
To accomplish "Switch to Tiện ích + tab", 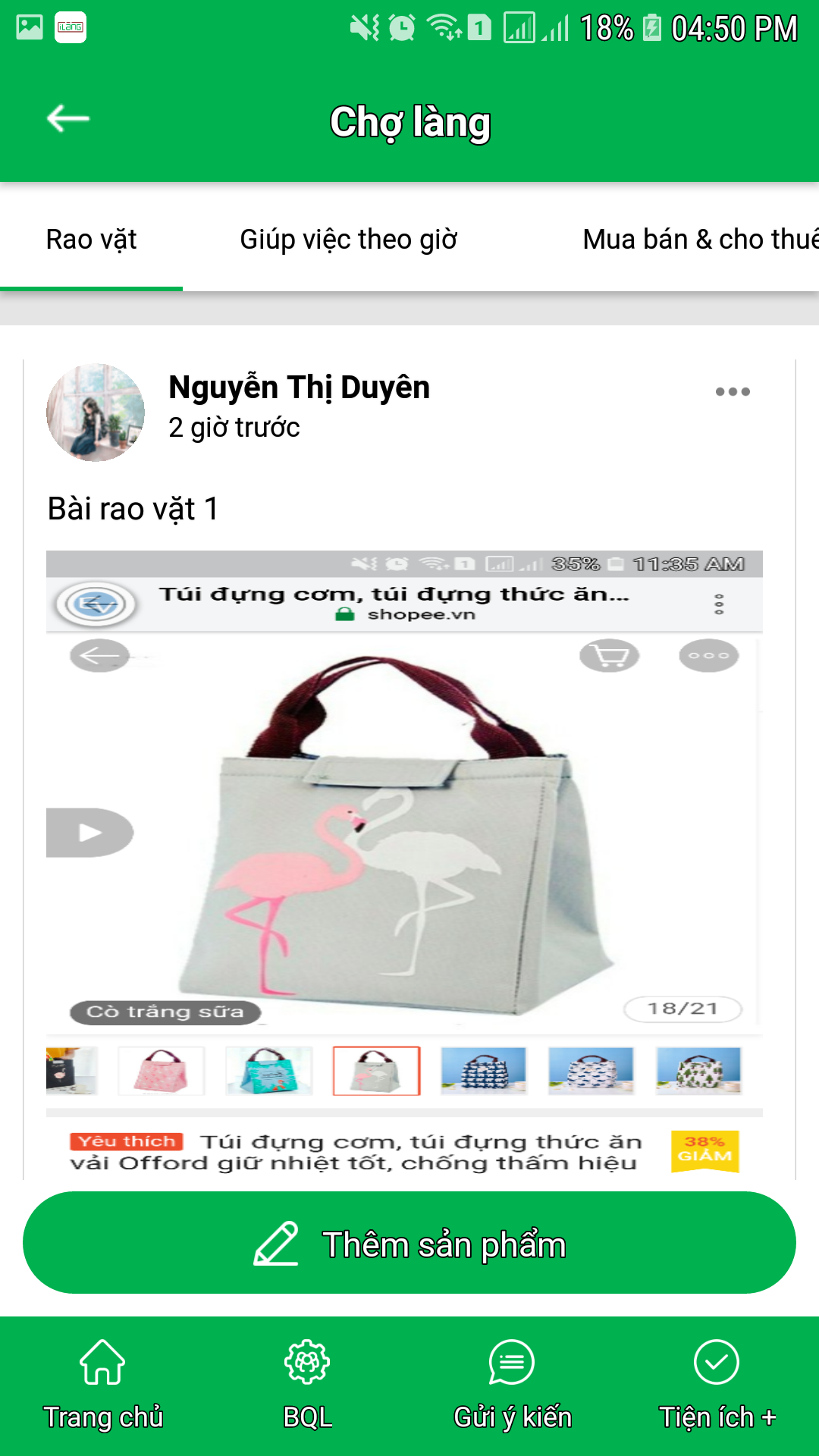I will [x=717, y=1385].
